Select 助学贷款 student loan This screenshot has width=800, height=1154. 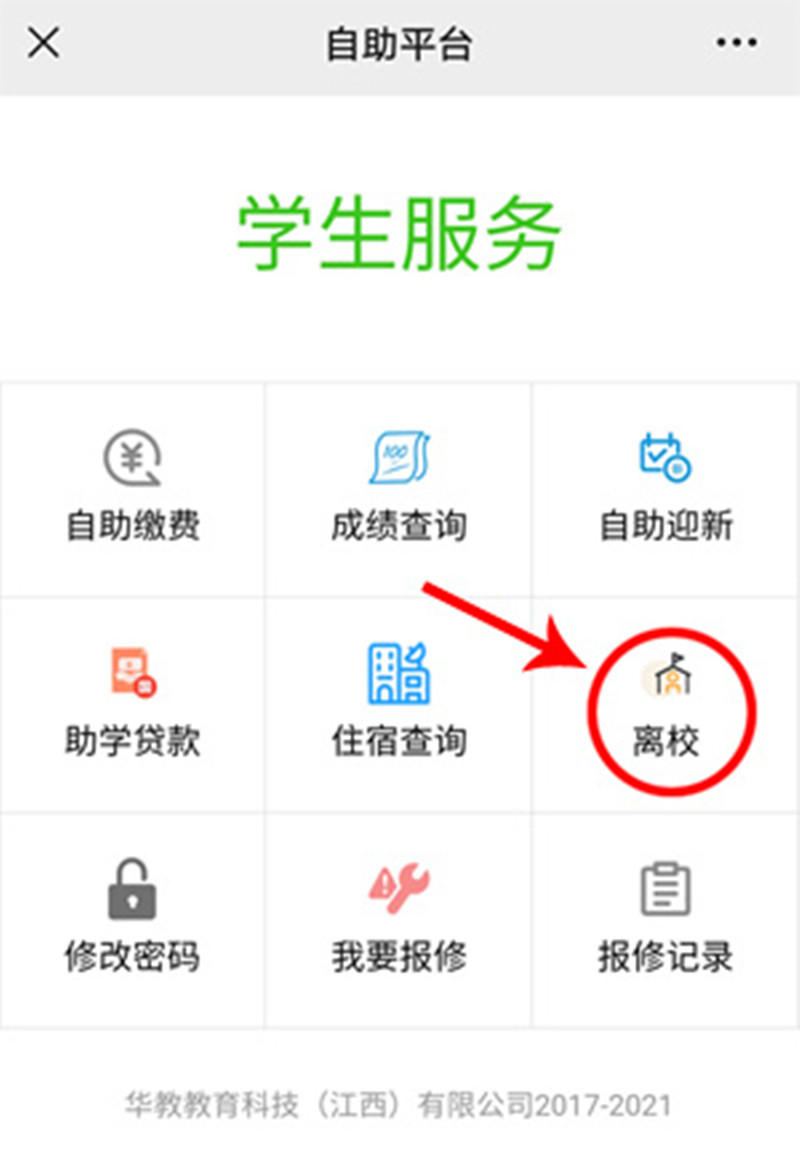tap(133, 705)
